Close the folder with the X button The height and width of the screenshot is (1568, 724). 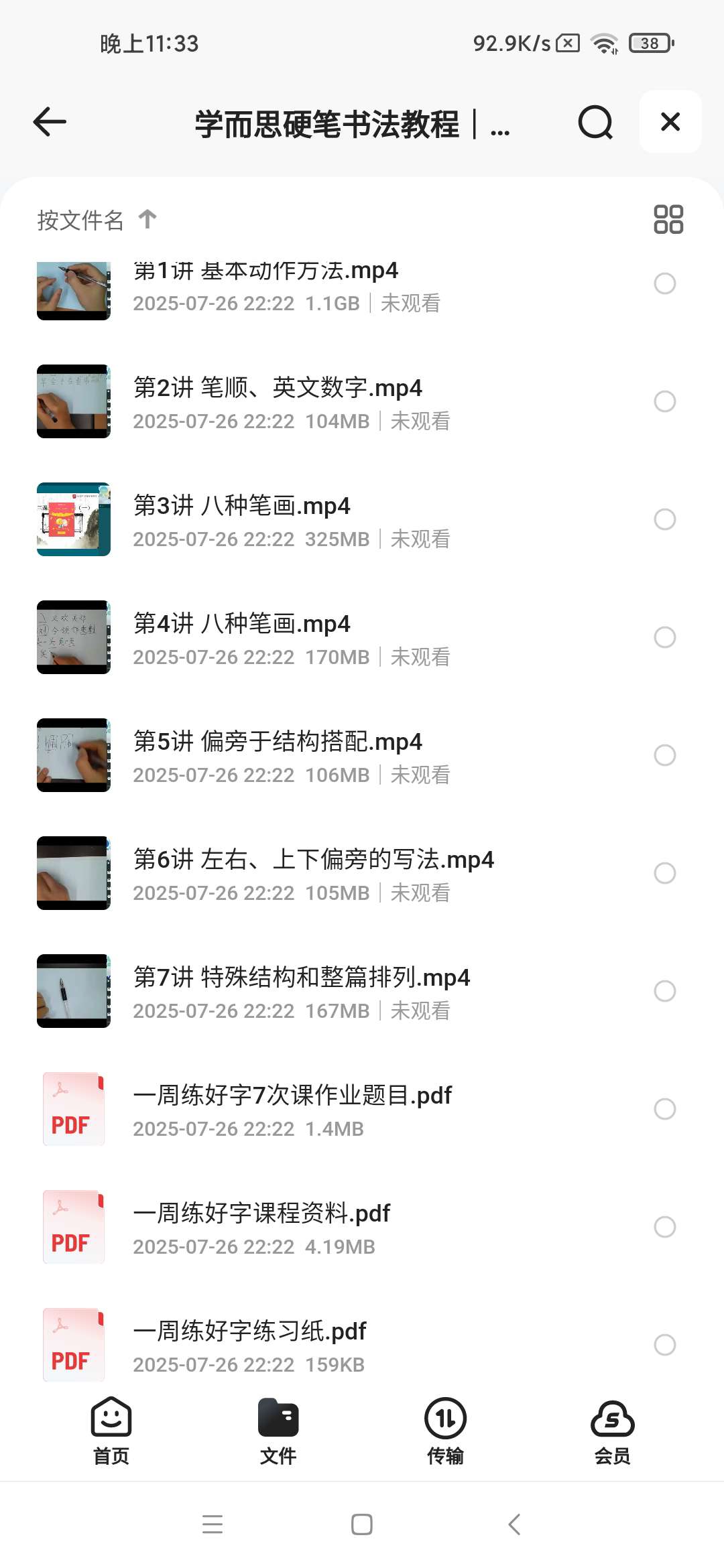(x=670, y=122)
